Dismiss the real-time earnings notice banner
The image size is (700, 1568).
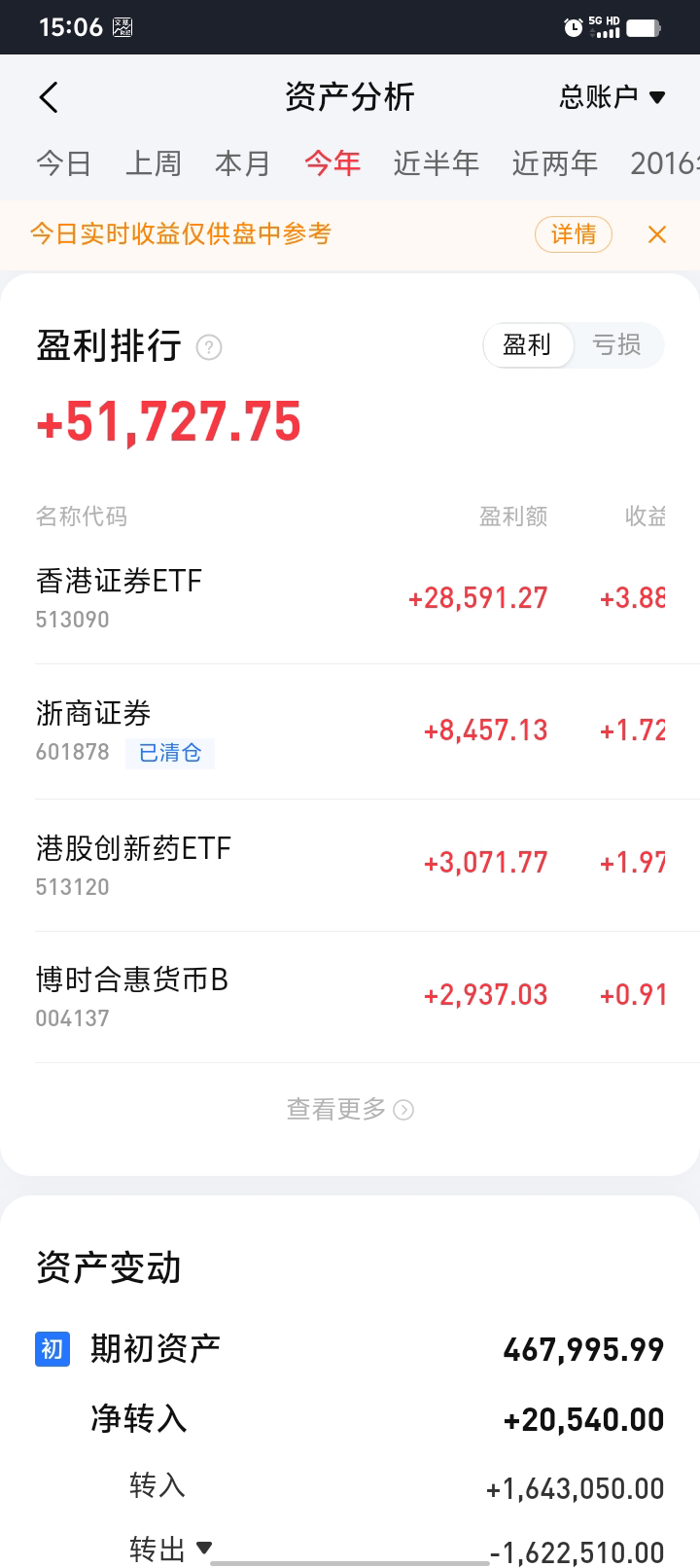(657, 234)
